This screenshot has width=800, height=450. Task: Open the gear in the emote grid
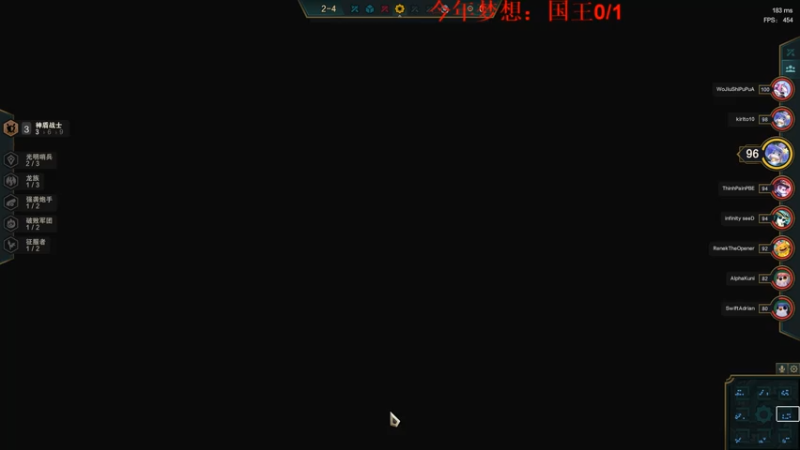(x=763, y=415)
